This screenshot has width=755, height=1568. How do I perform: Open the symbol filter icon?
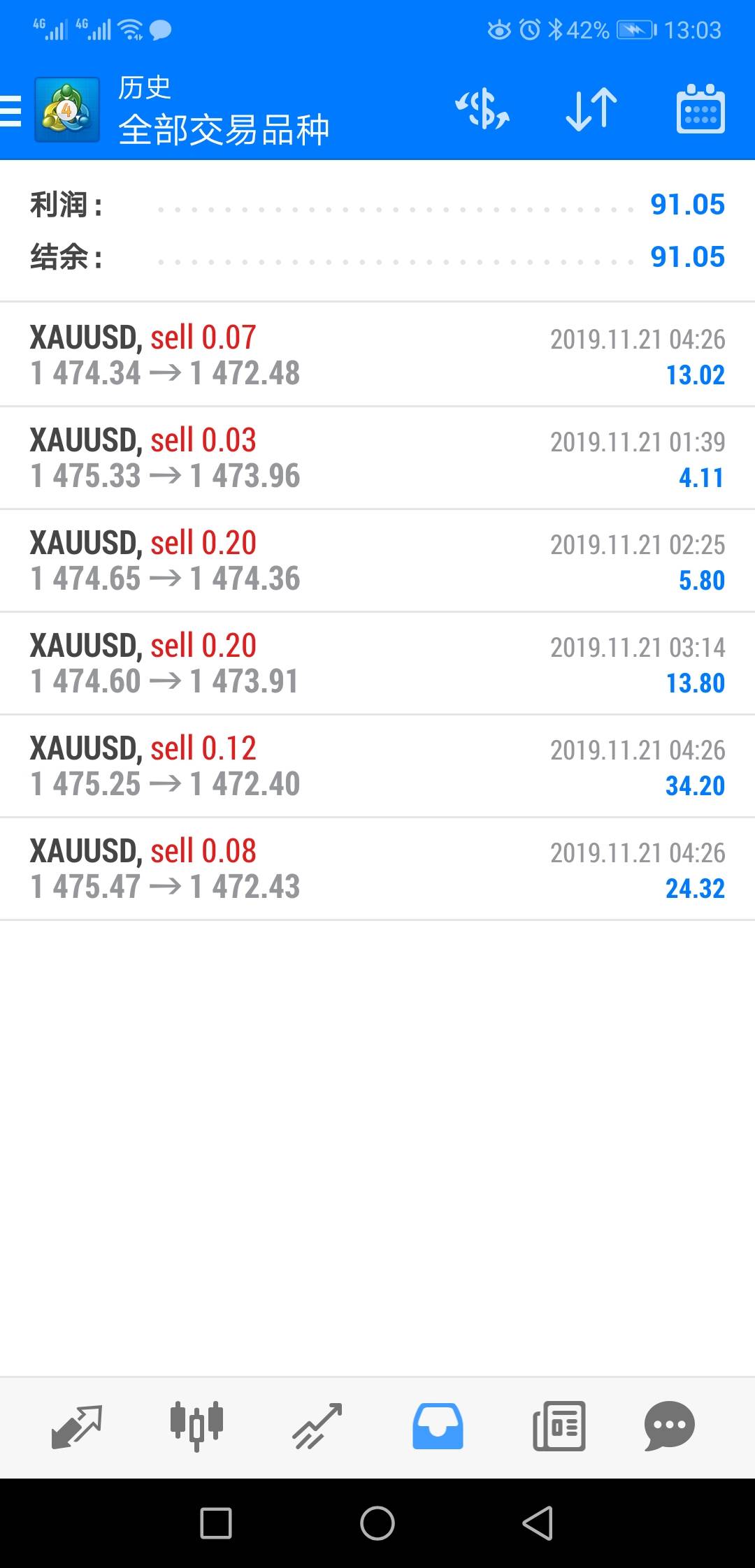(x=482, y=110)
